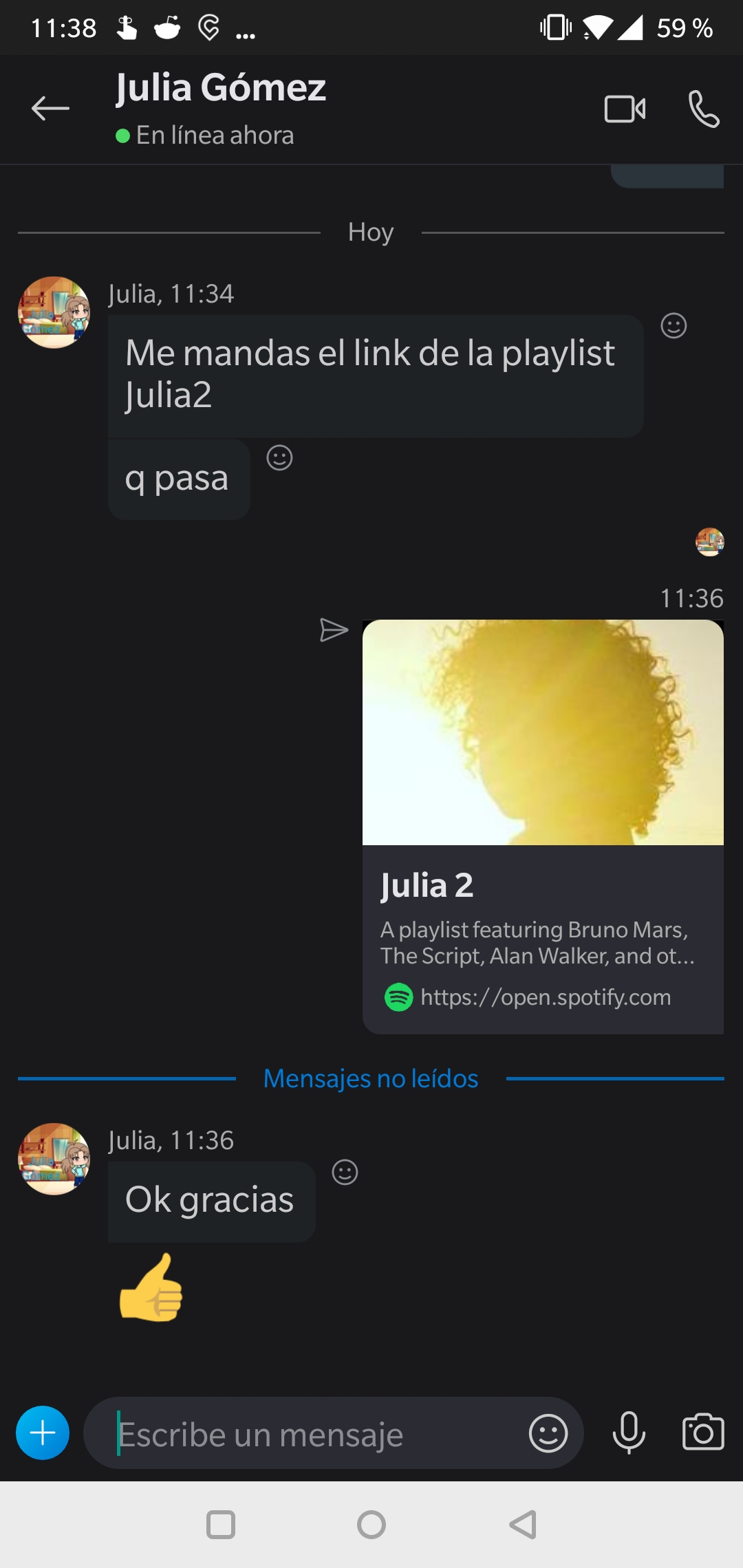Start a video call with Julia
Viewport: 743px width, 1568px height.
(x=625, y=109)
